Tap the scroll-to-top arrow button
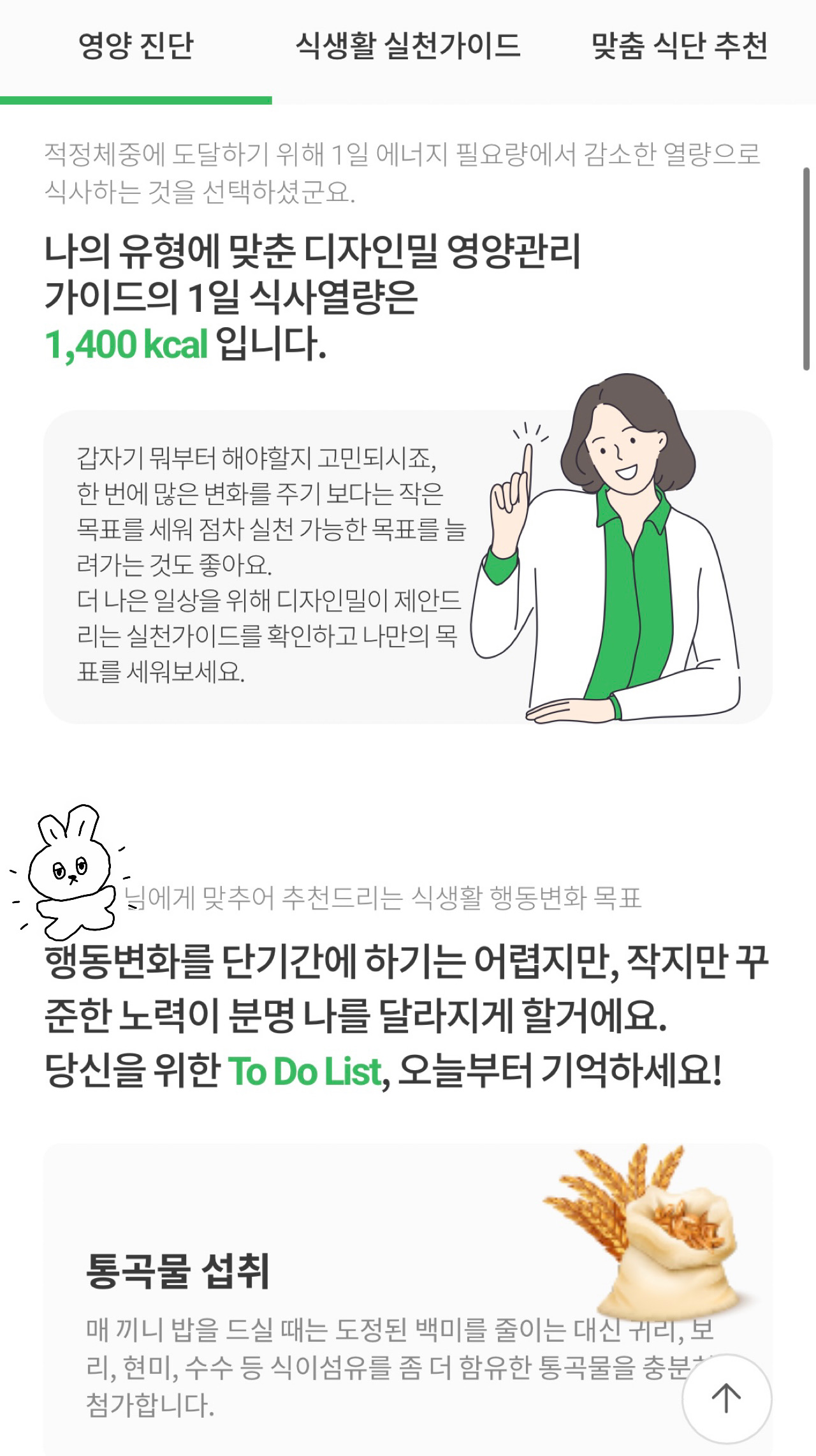Image resolution: width=816 pixels, height=1456 pixels. pyautogui.click(x=727, y=1399)
